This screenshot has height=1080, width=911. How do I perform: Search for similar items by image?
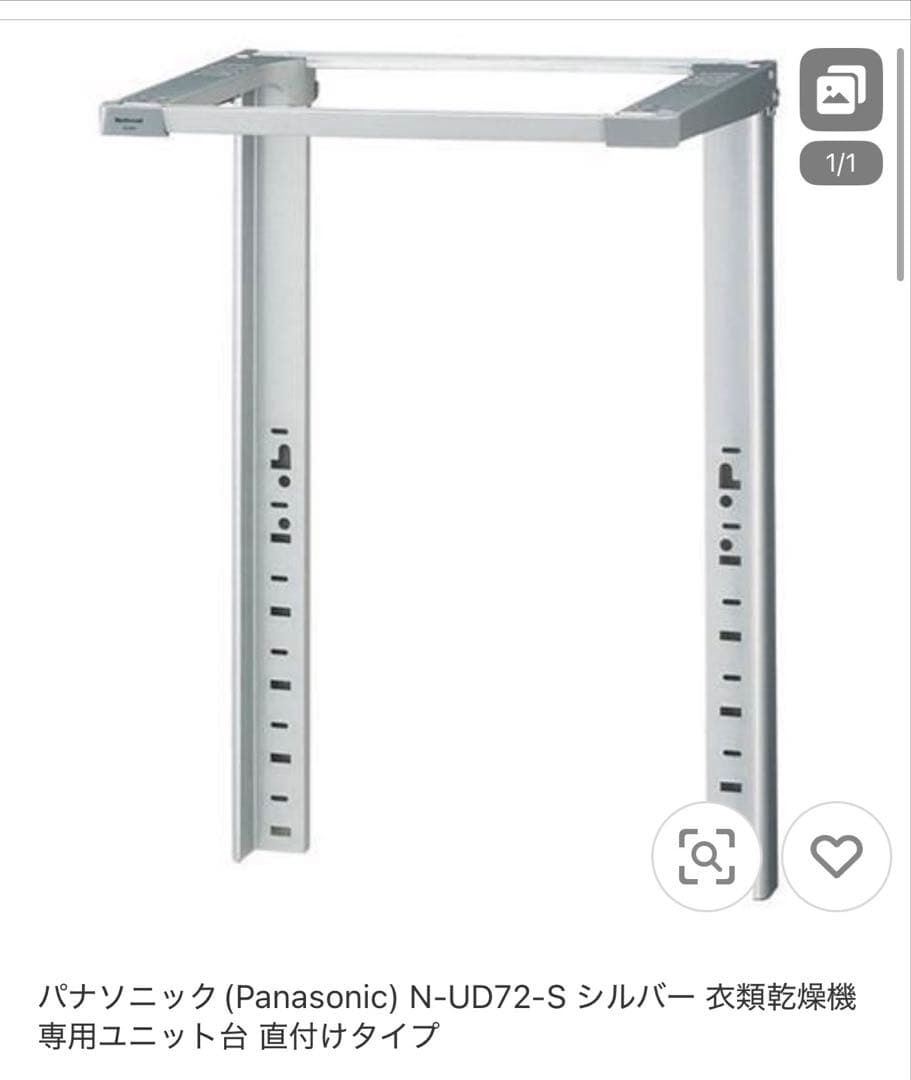pyautogui.click(x=706, y=855)
